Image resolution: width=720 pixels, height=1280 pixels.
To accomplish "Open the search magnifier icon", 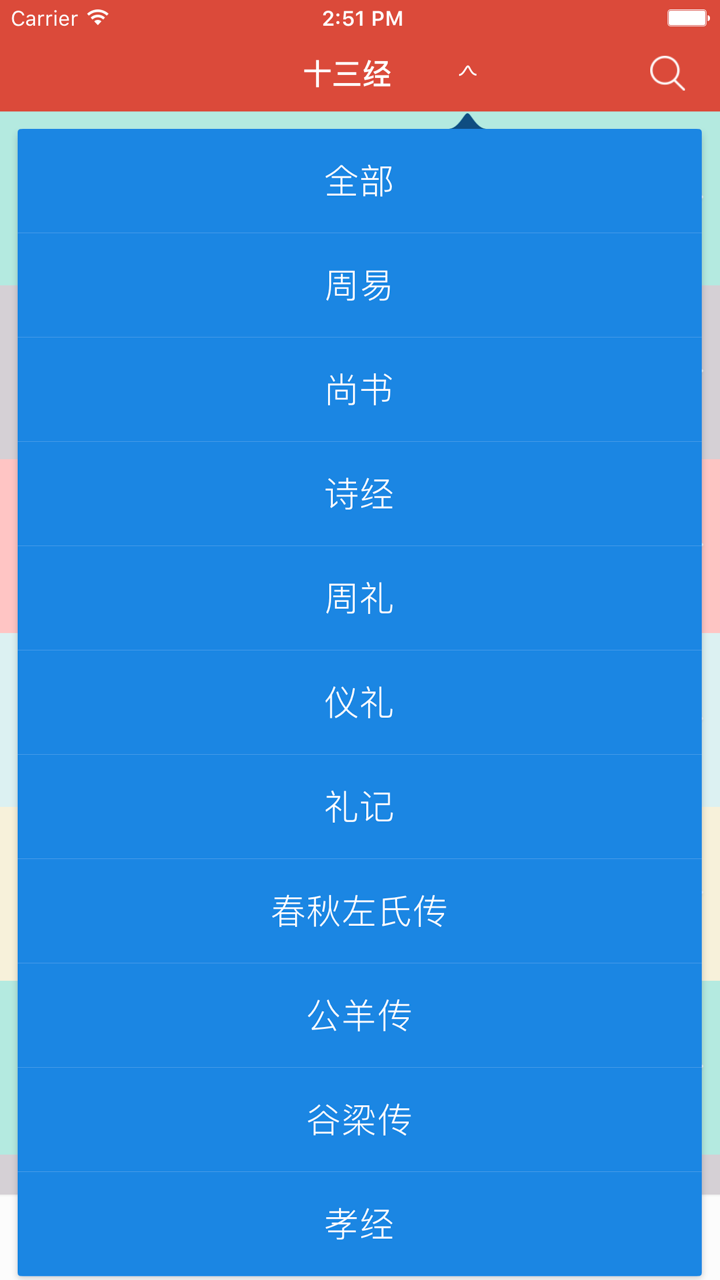I will (x=666, y=73).
